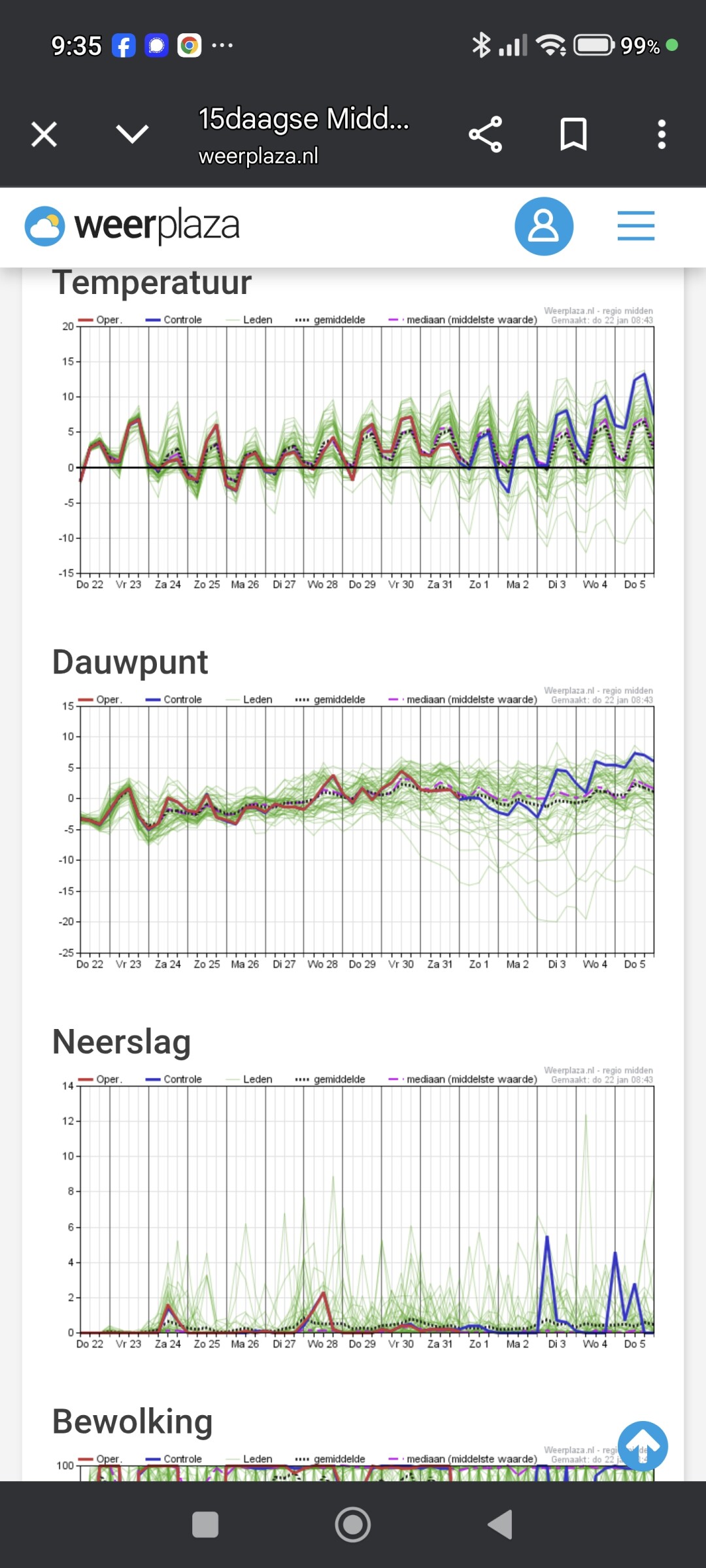Open the user account profile
706x1568 pixels.
point(544,226)
